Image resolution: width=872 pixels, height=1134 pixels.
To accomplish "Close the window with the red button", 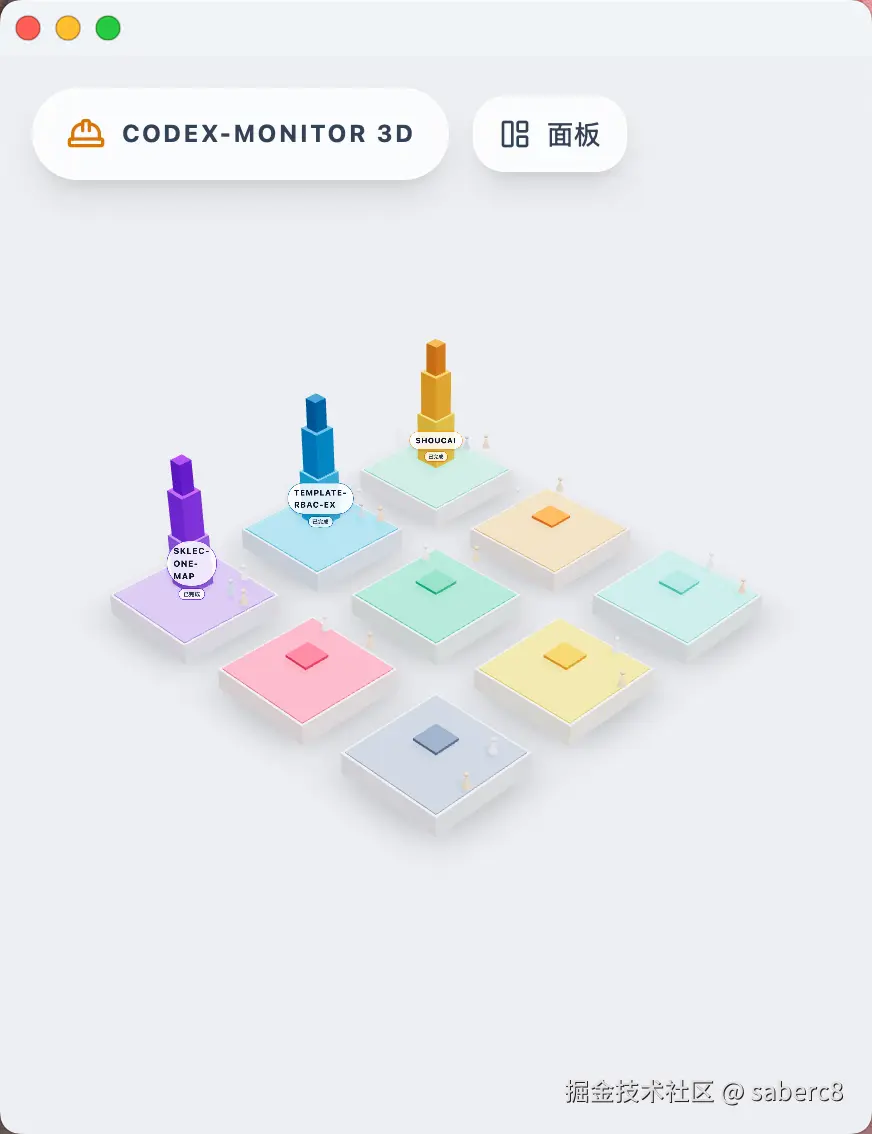I will 28,28.
